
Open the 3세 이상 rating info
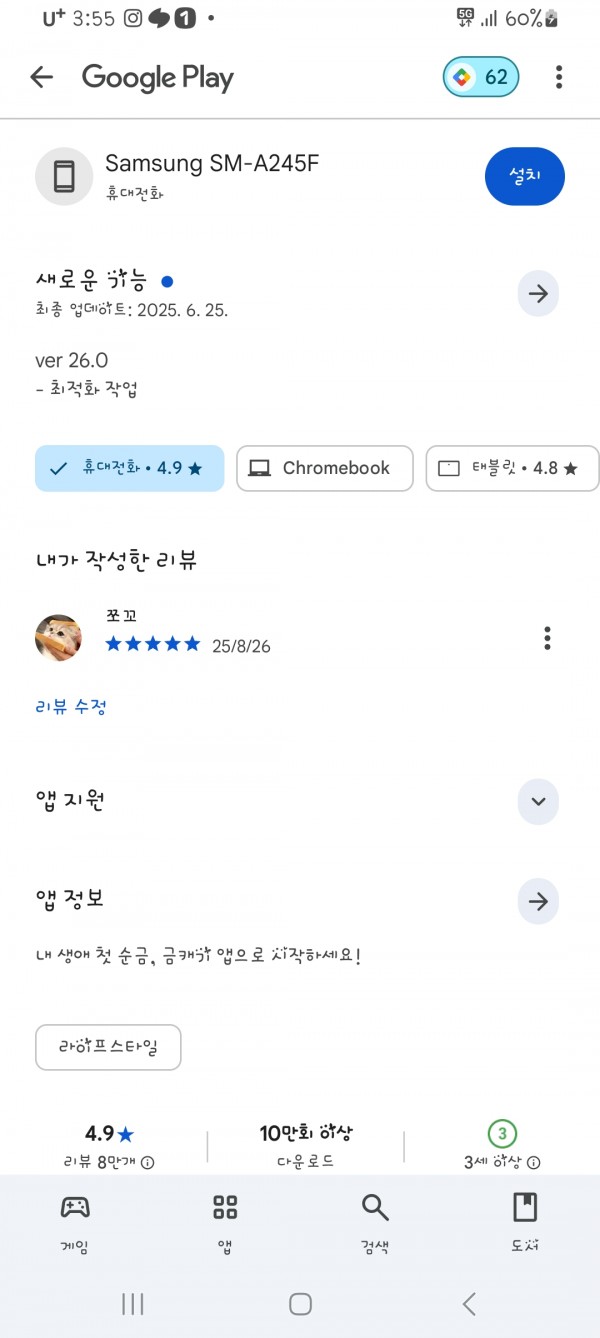click(x=534, y=1163)
